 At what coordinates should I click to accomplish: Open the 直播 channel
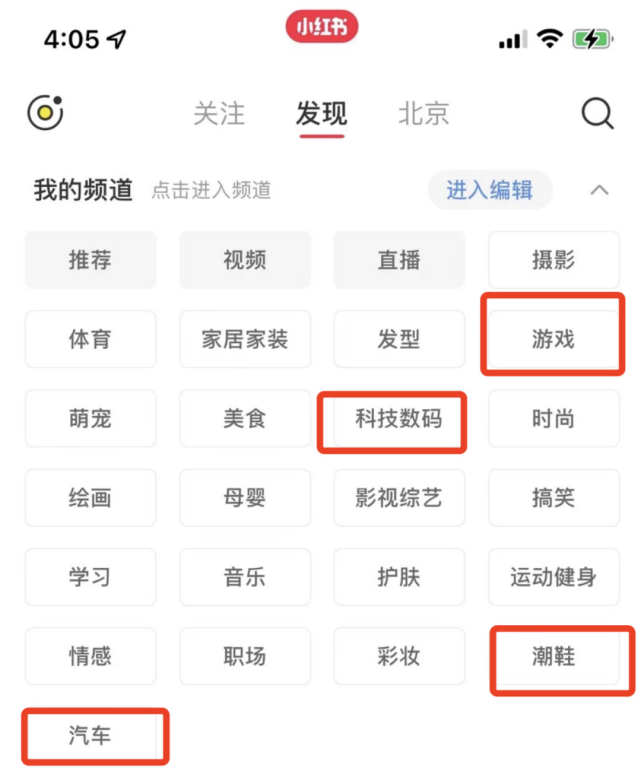coord(399,260)
